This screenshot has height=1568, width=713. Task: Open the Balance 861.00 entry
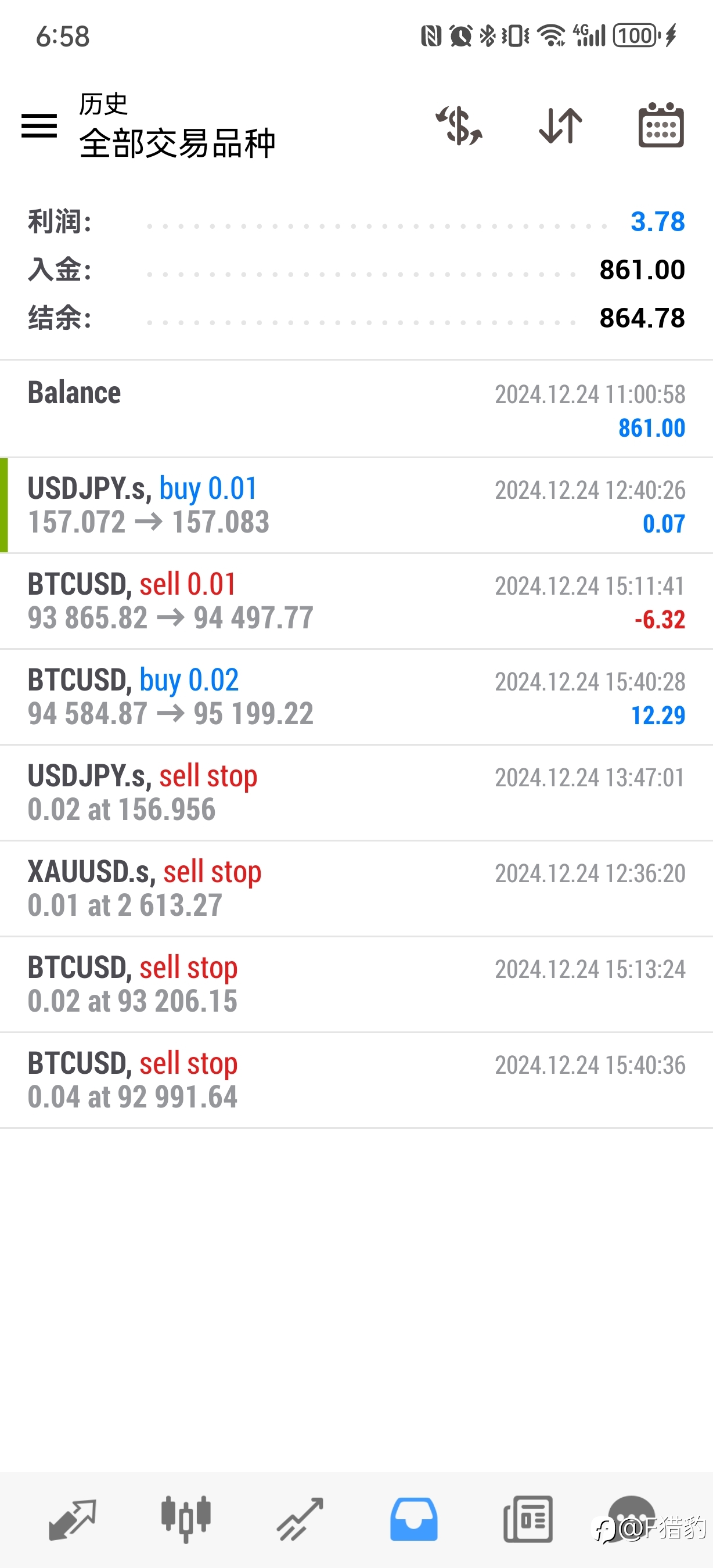(x=356, y=409)
